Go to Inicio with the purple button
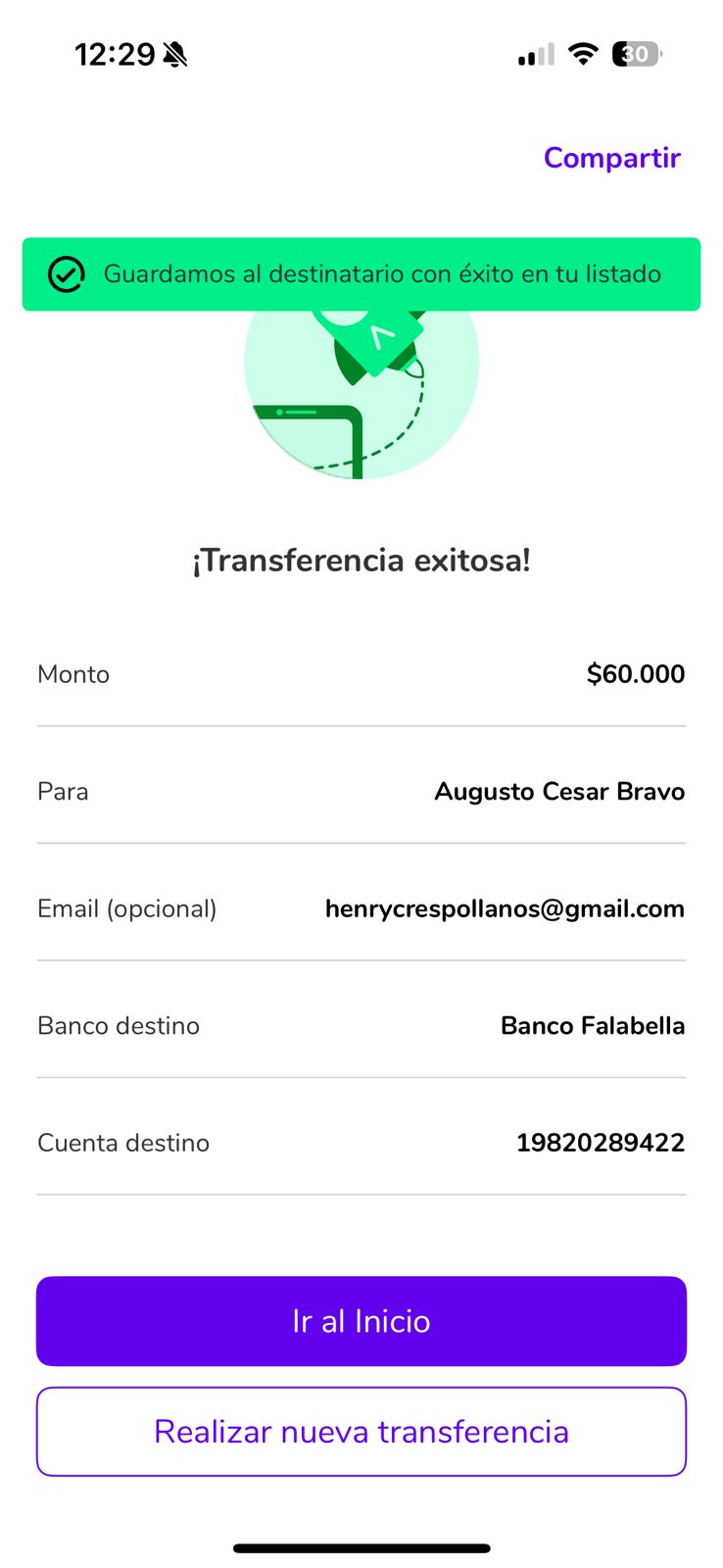Viewport: 723px width, 1568px height. [361, 1320]
